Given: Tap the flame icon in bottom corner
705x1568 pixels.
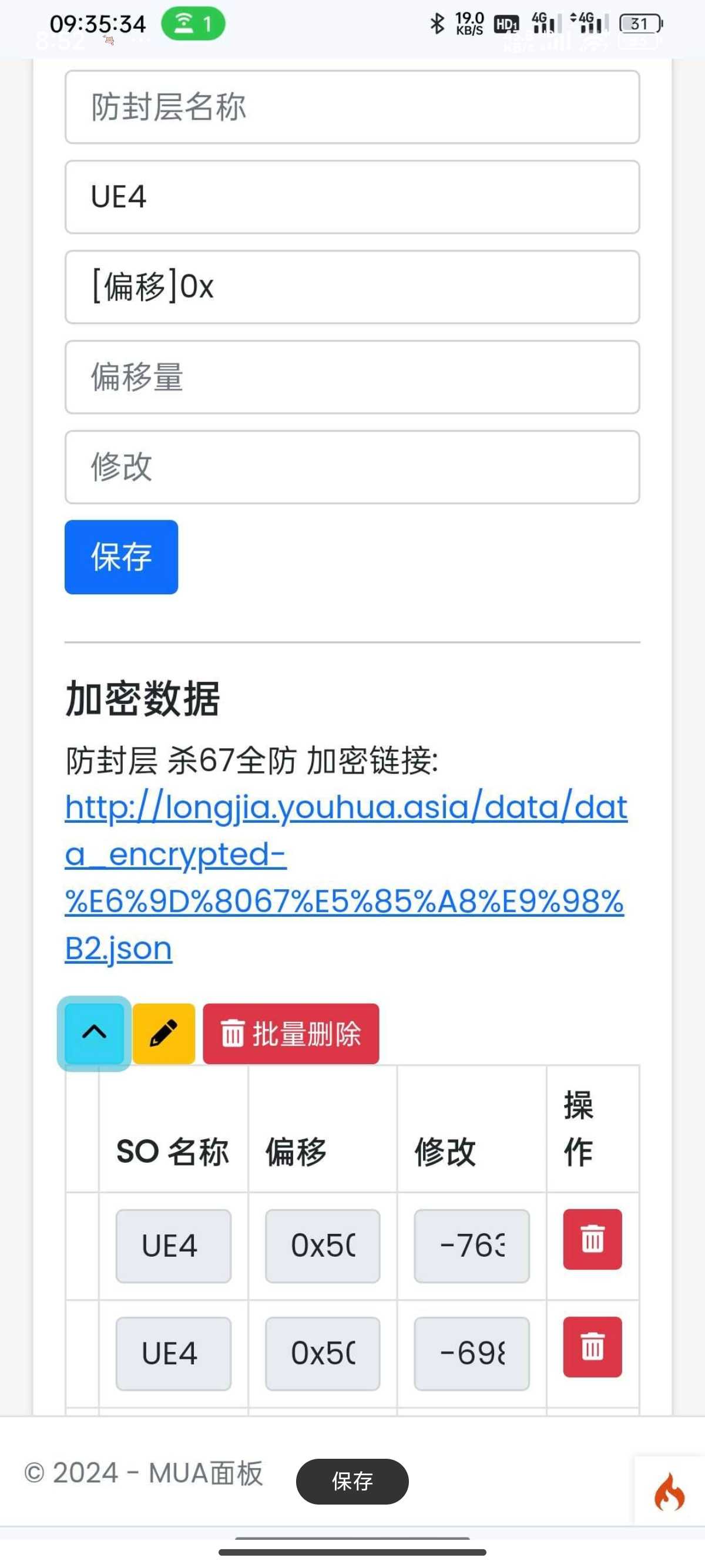Looking at the screenshot, I should pos(669,1491).
